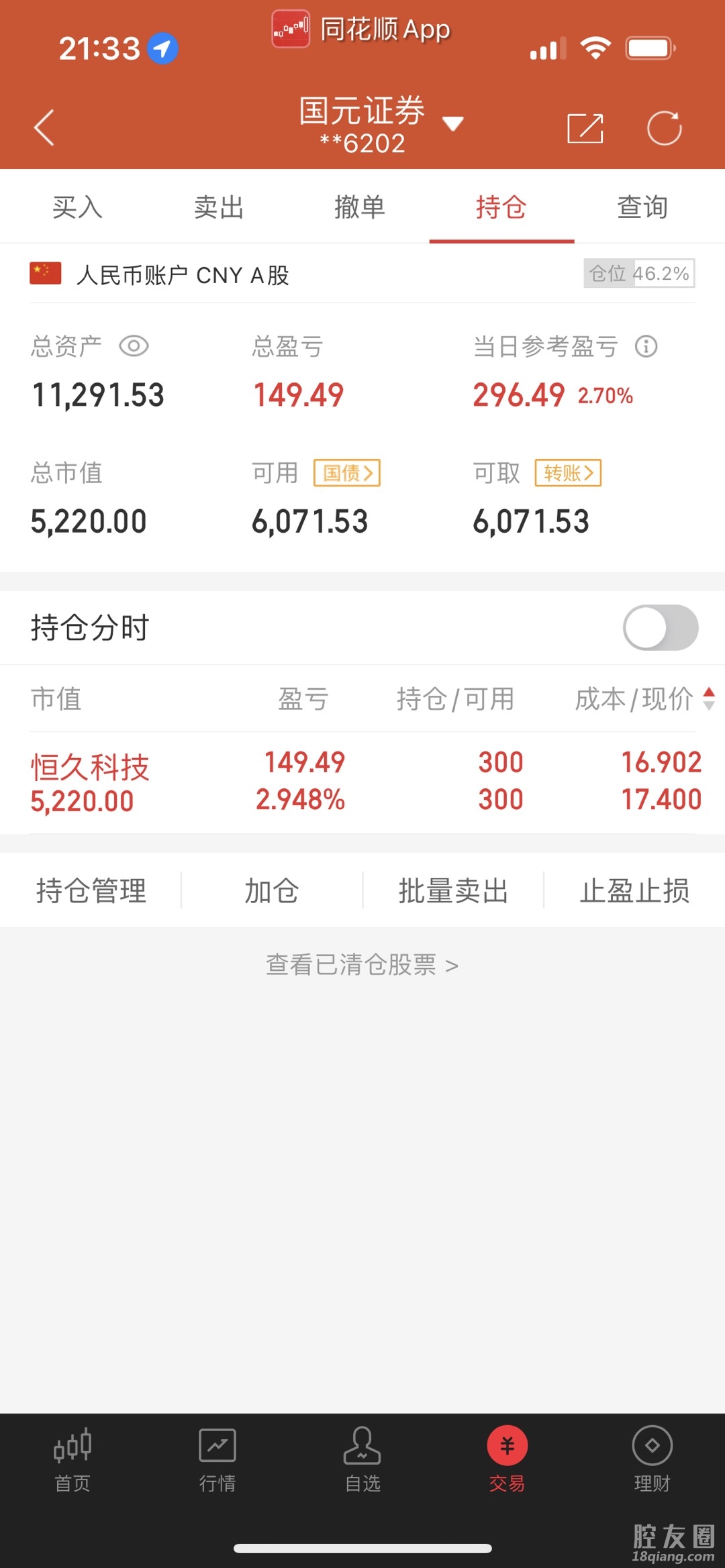
Task: Enable the 持仓分时 switch
Action: [661, 628]
